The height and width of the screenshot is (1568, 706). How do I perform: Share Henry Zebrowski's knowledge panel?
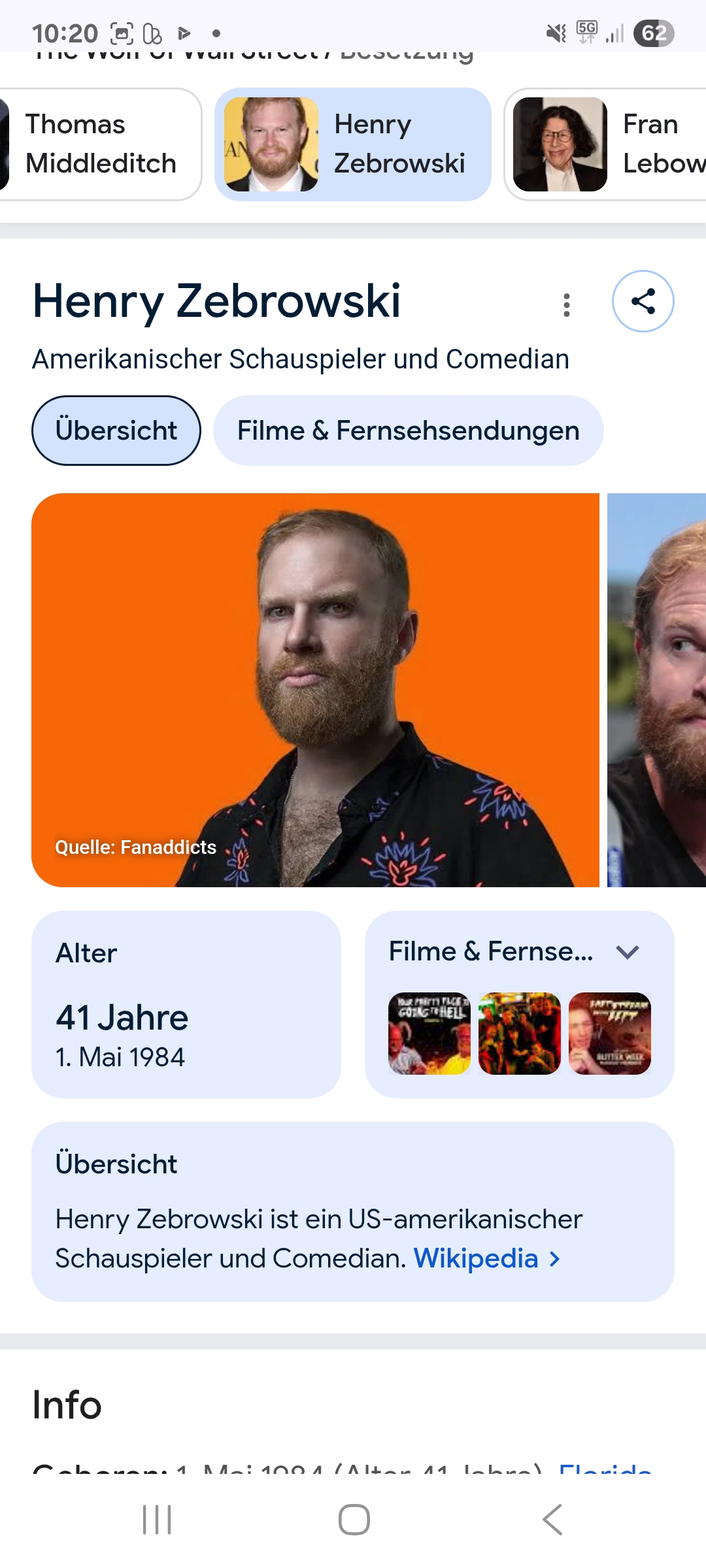643,301
